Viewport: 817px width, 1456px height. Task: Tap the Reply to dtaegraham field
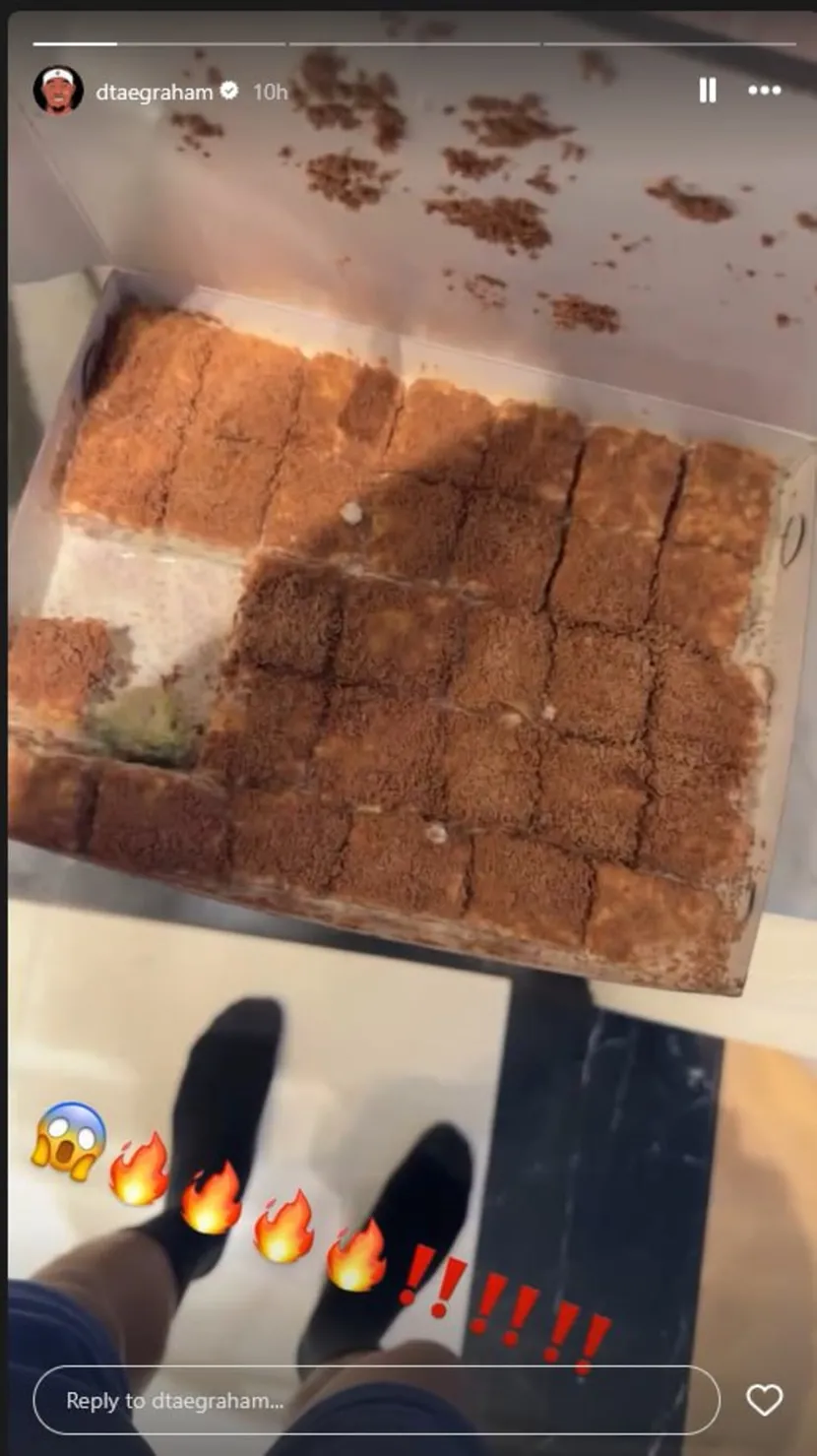(x=374, y=1400)
